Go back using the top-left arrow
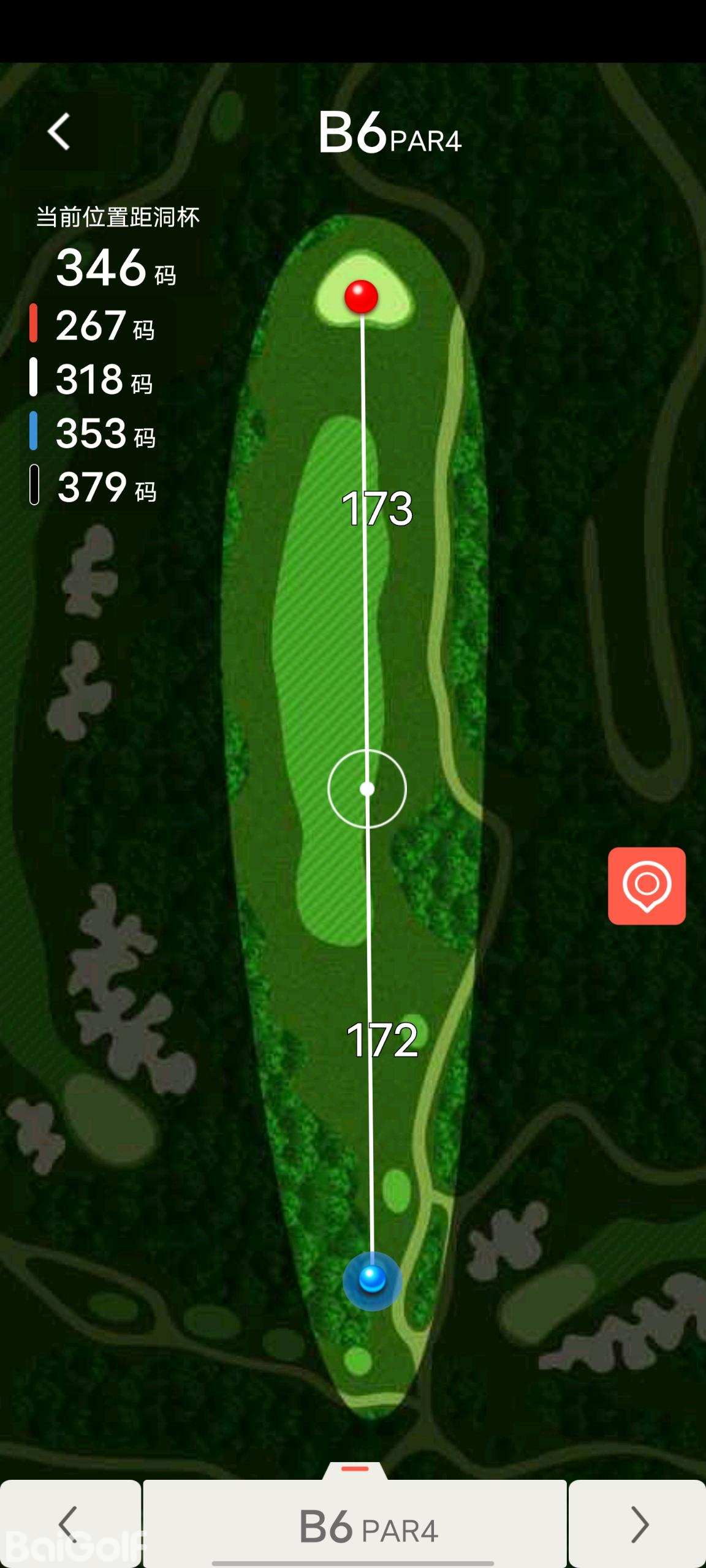This screenshot has width=706, height=1568. click(x=59, y=132)
